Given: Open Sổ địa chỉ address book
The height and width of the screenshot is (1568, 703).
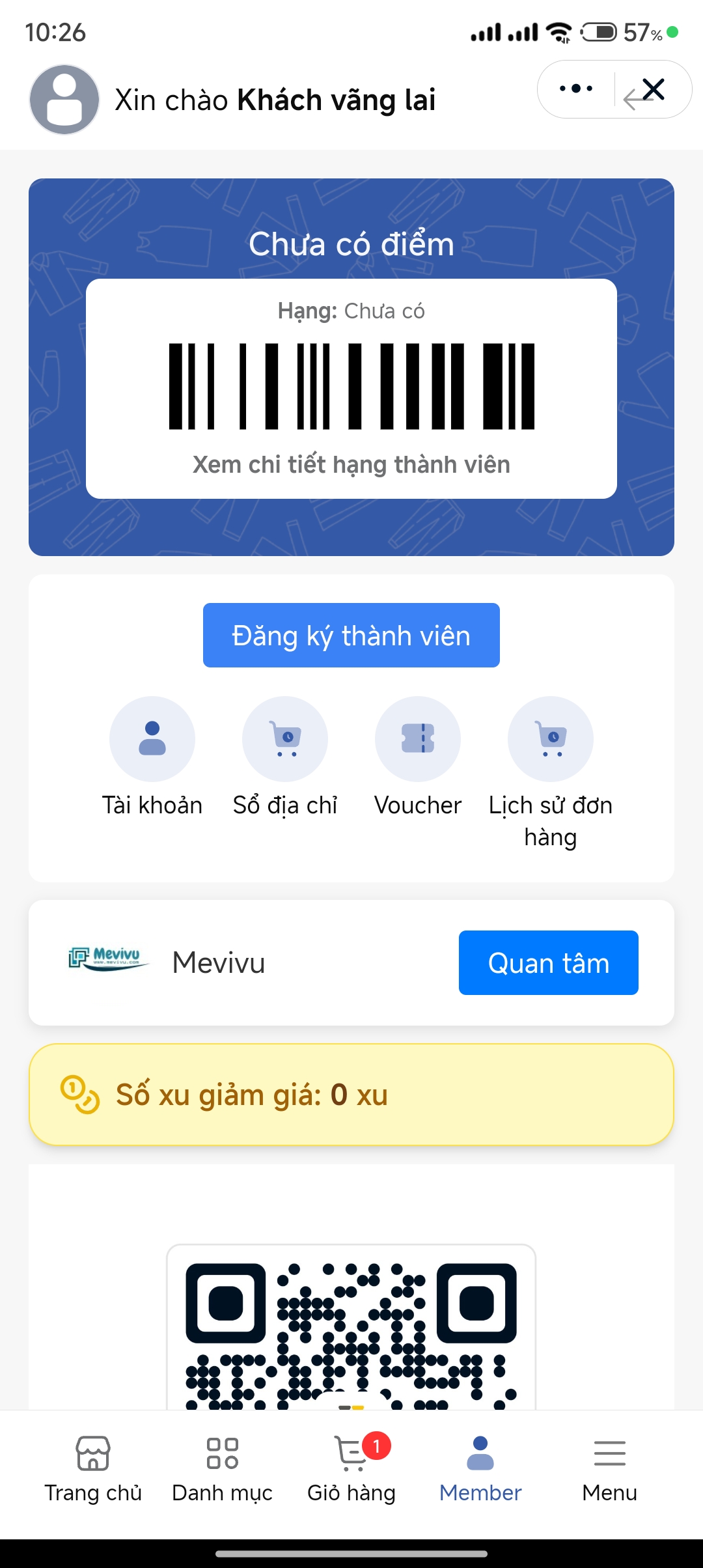Looking at the screenshot, I should (285, 740).
